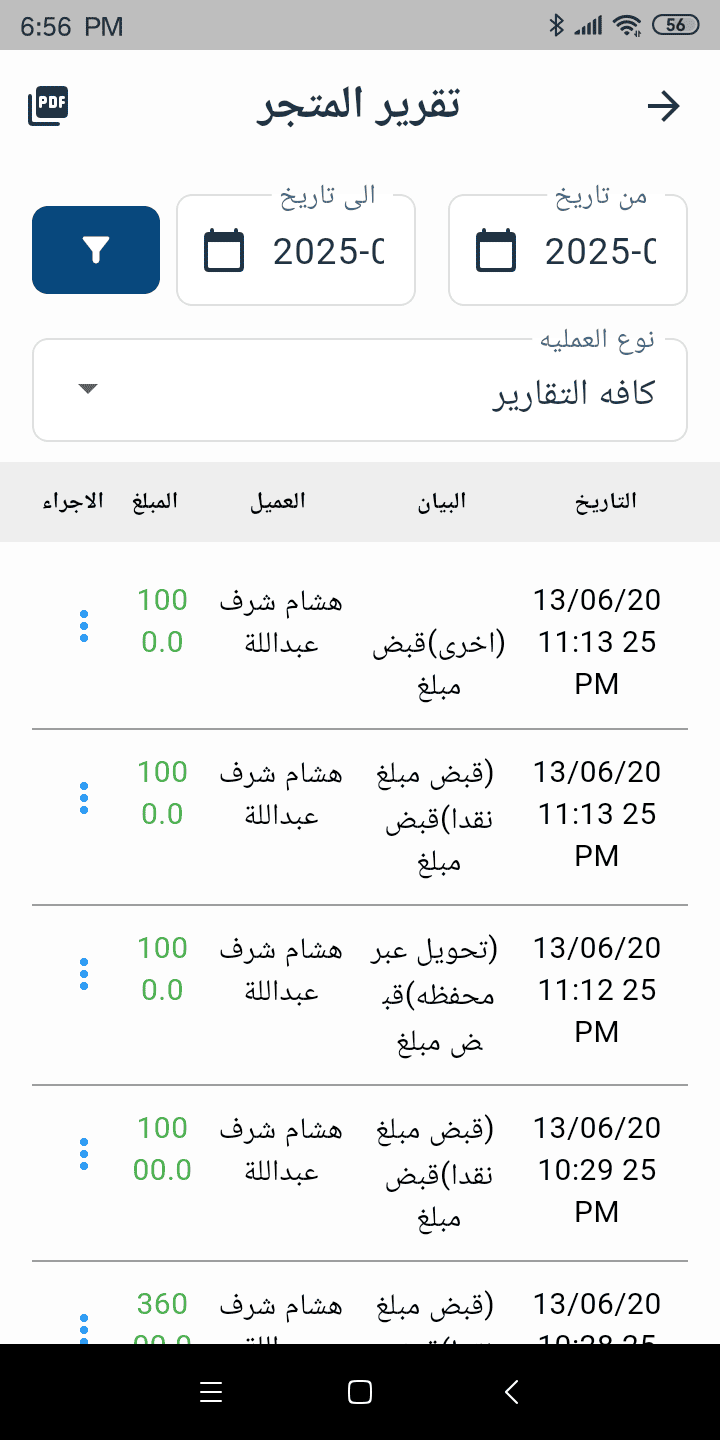Tap the Android menu navigation button
Image resolution: width=720 pixels, height=1440 pixels.
[211, 1391]
